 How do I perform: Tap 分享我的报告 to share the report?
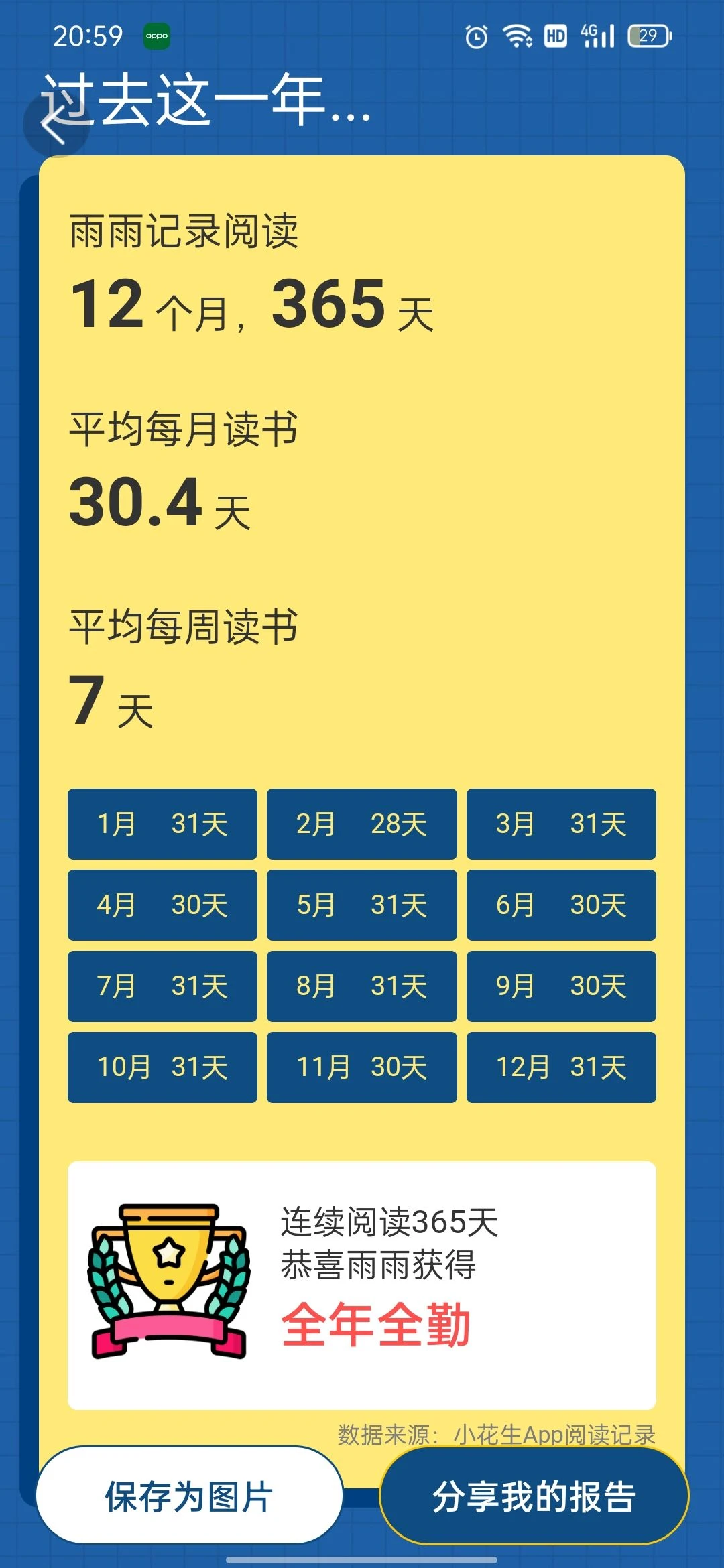[x=534, y=1496]
